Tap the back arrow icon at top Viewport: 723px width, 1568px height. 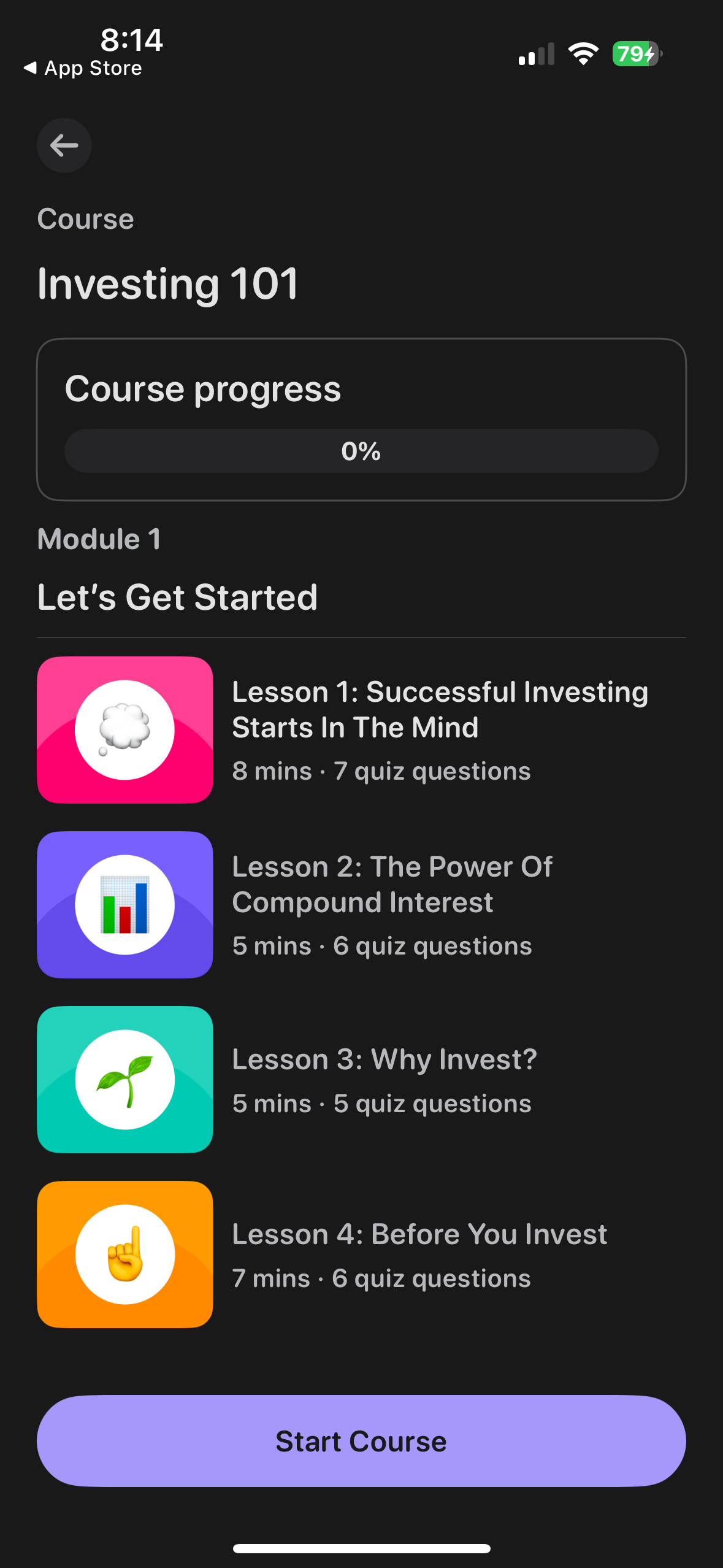(64, 145)
